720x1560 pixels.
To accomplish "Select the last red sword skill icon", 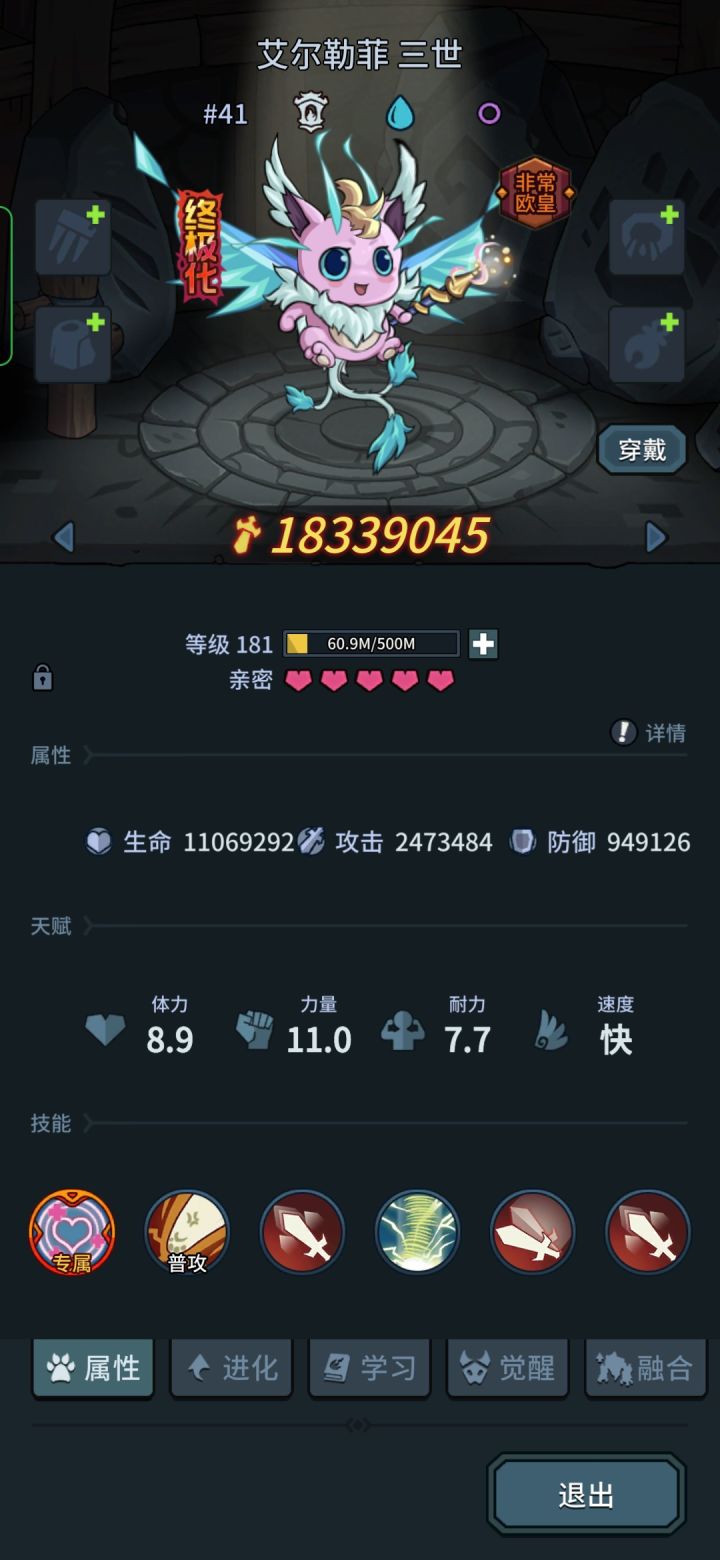I will (647, 1232).
